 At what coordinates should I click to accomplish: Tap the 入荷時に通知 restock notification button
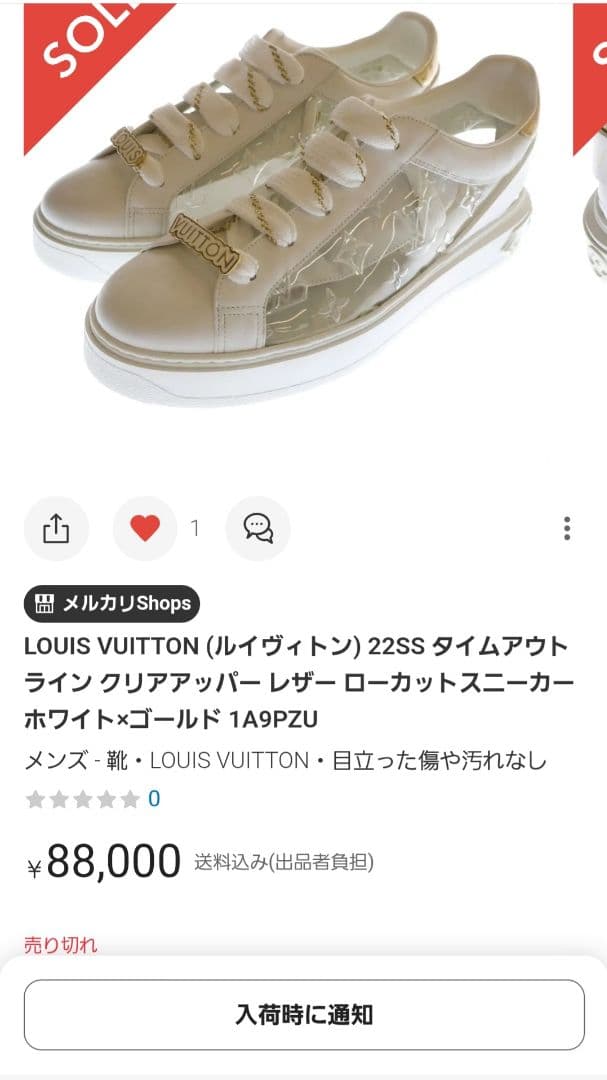304,1014
